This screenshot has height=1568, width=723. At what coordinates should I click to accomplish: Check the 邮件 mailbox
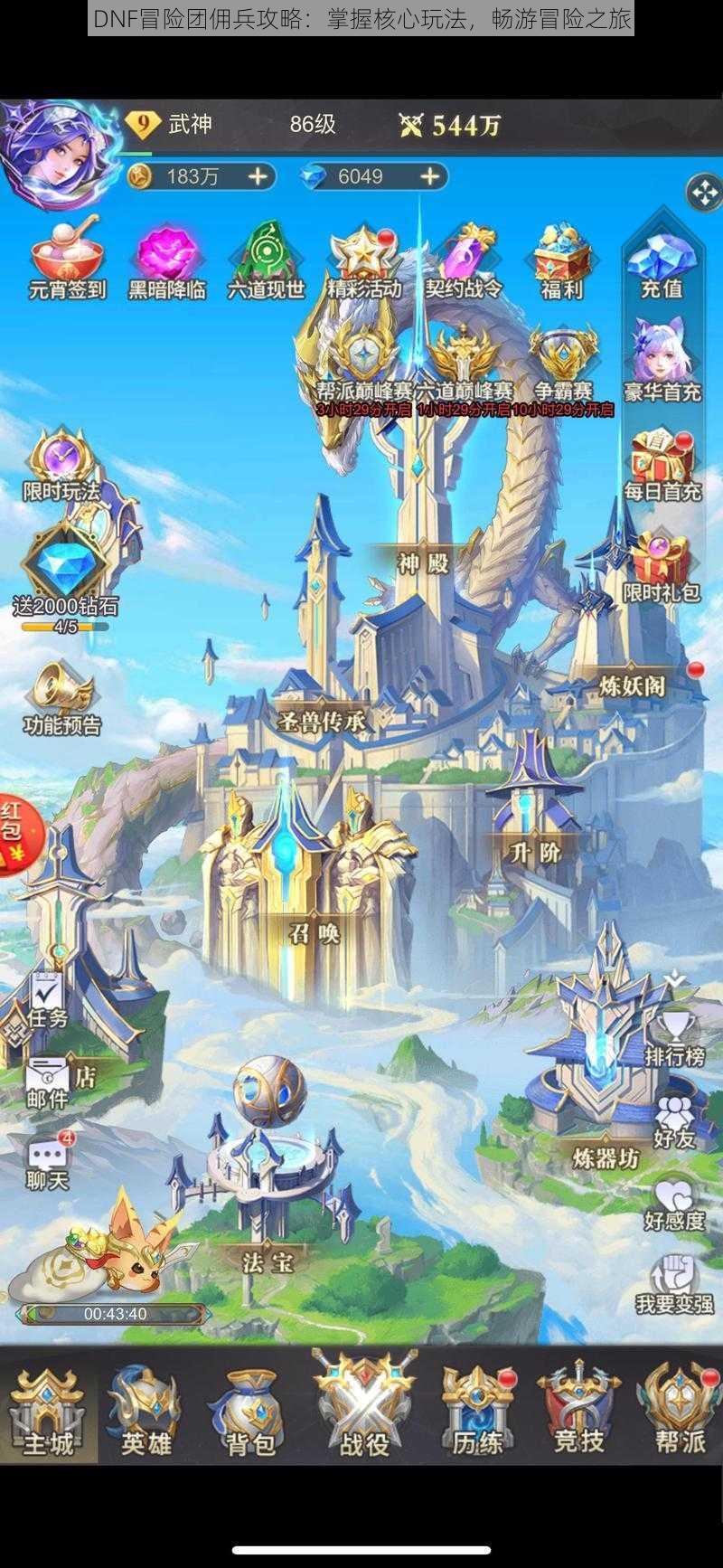[47, 1082]
